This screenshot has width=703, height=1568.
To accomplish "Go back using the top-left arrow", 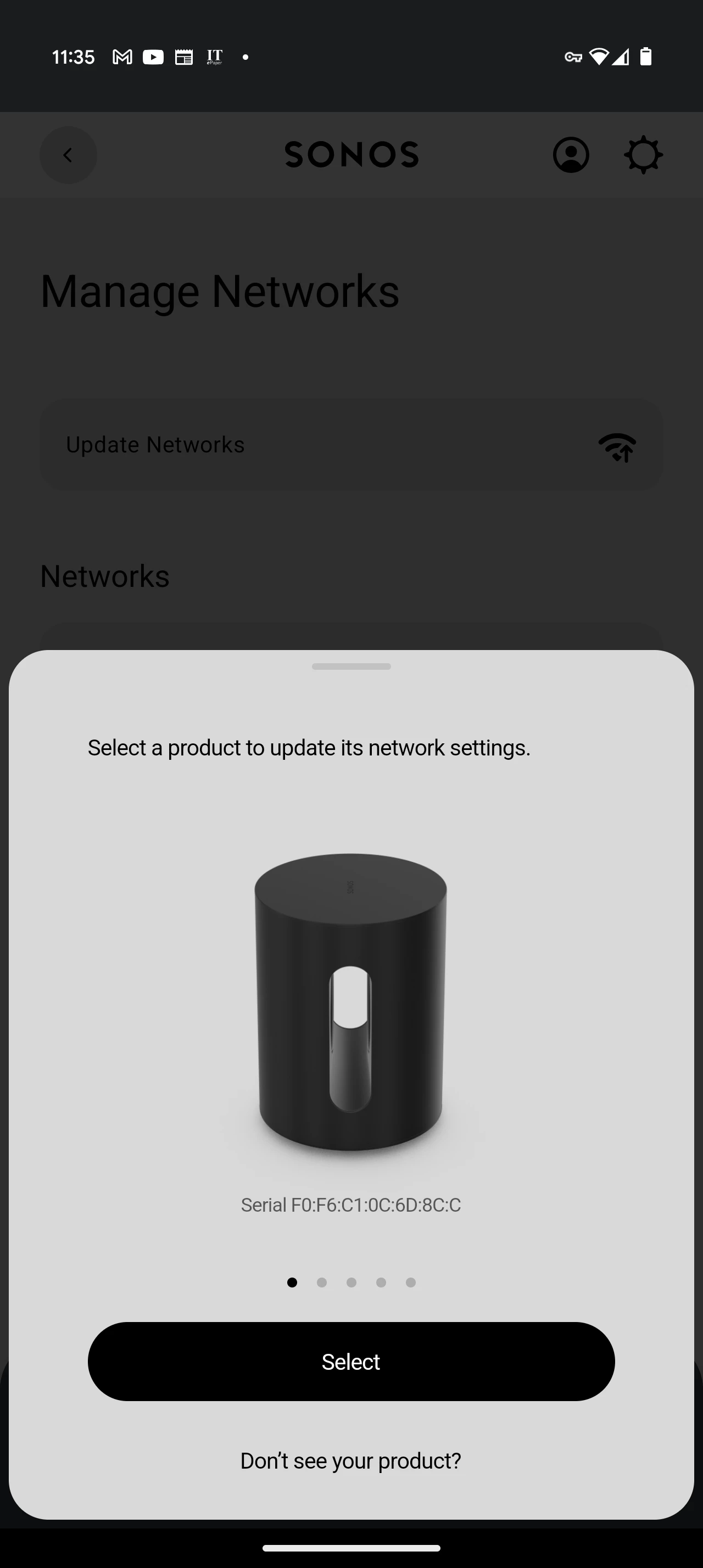I will [x=68, y=155].
